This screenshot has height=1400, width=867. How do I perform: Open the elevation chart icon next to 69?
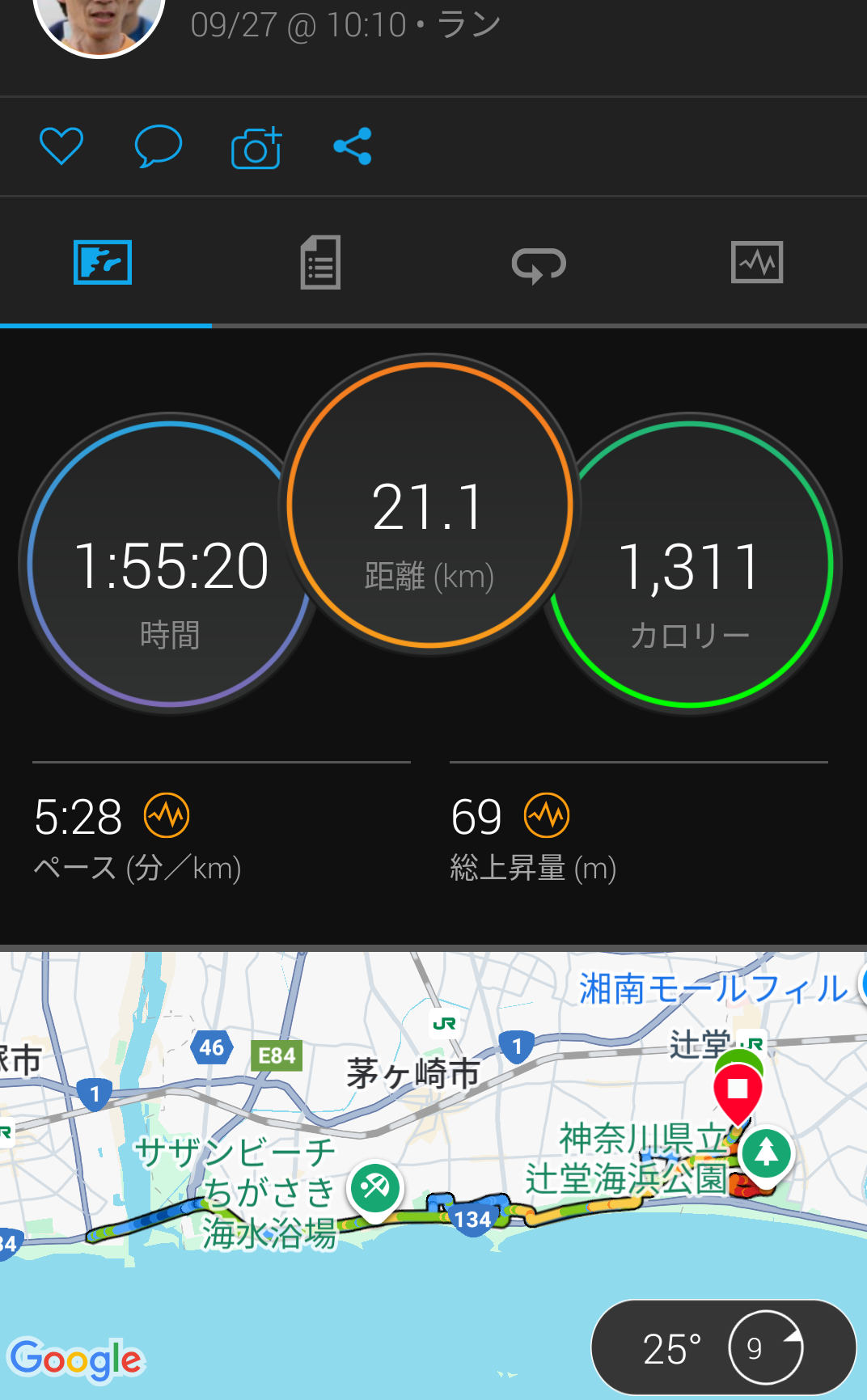pos(547,815)
